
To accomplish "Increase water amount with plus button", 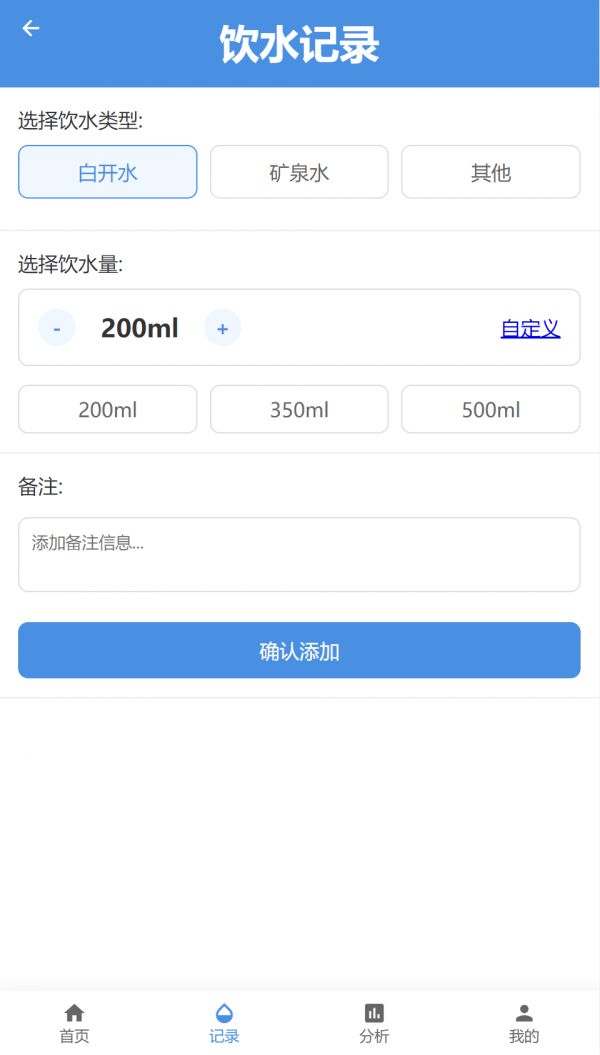I will pyautogui.click(x=222, y=328).
